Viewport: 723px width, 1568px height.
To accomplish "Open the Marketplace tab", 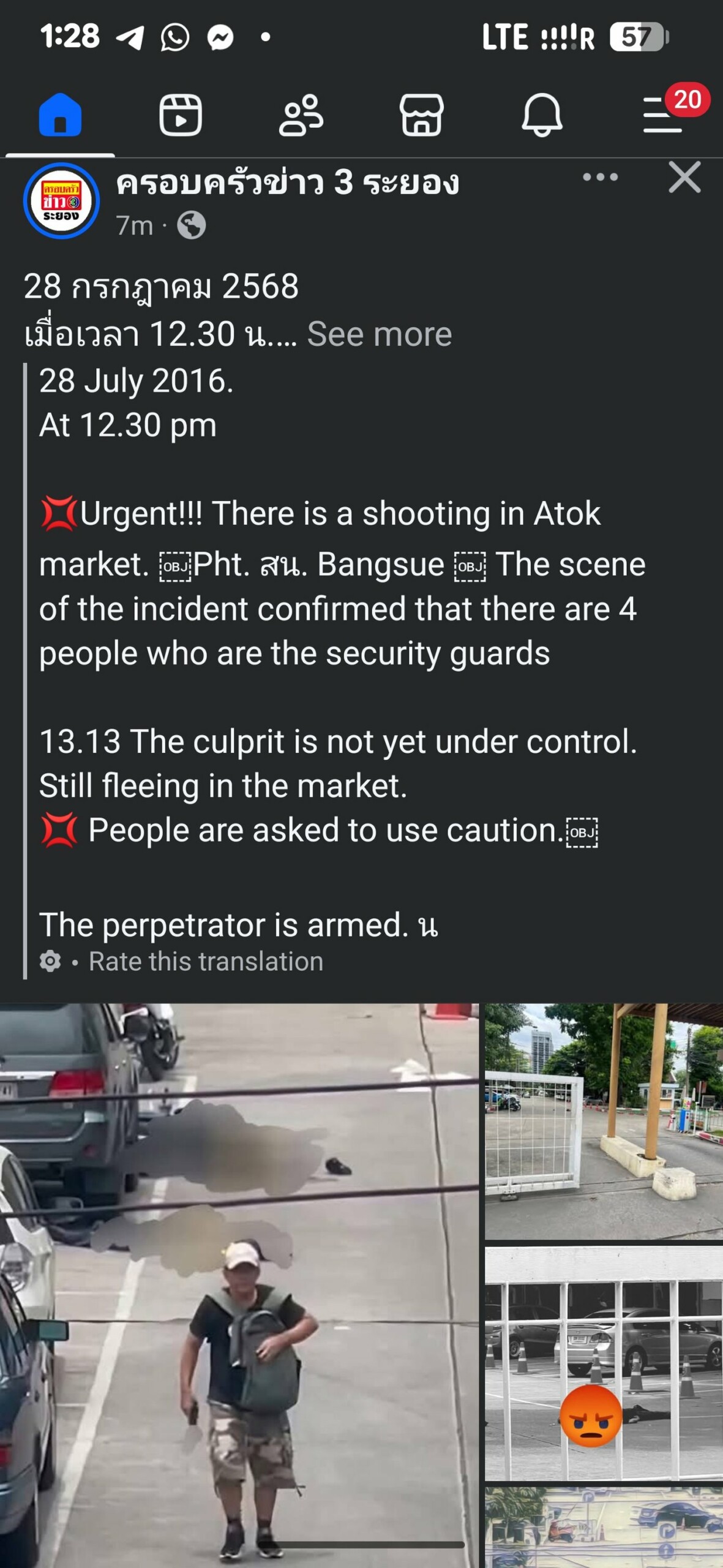I will tap(421, 115).
